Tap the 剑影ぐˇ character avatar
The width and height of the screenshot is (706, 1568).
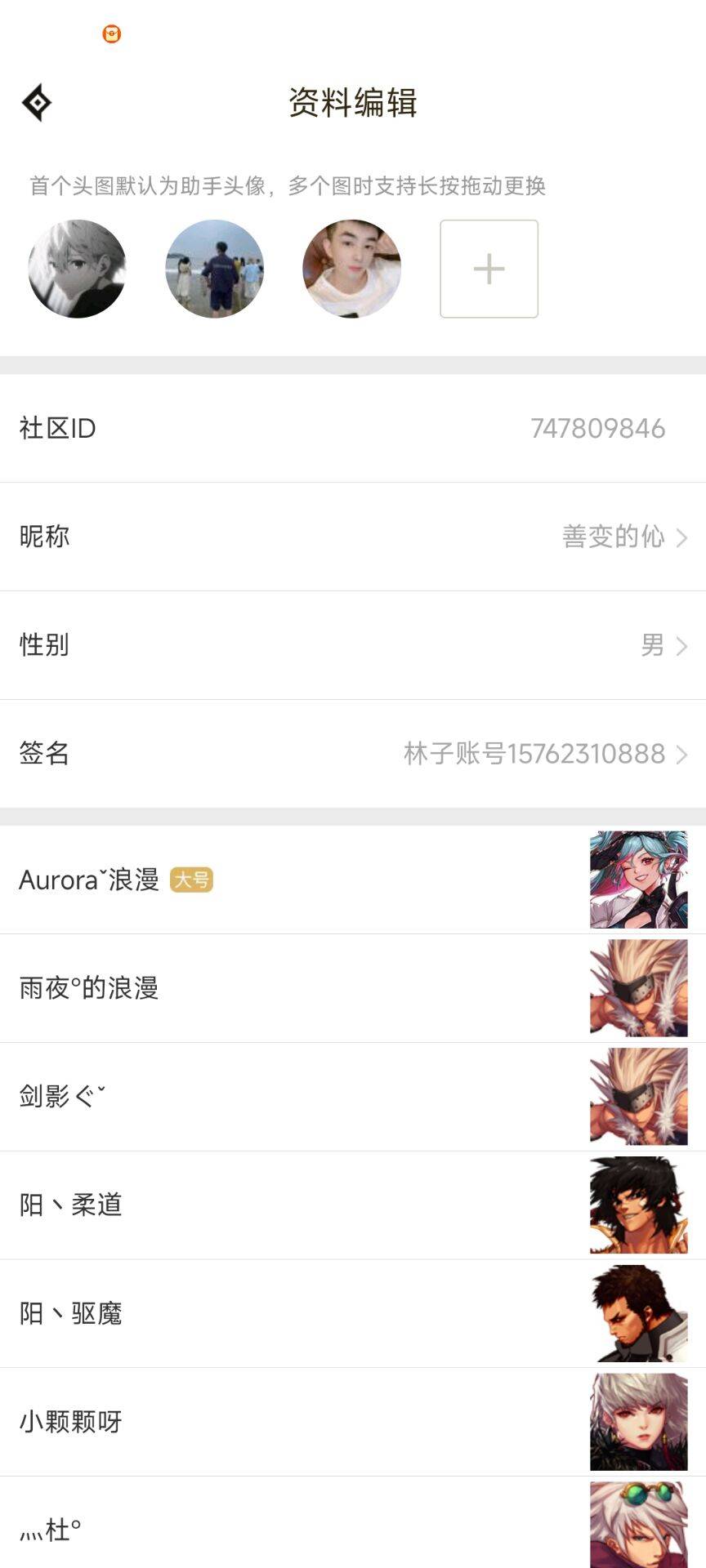[x=638, y=1095]
